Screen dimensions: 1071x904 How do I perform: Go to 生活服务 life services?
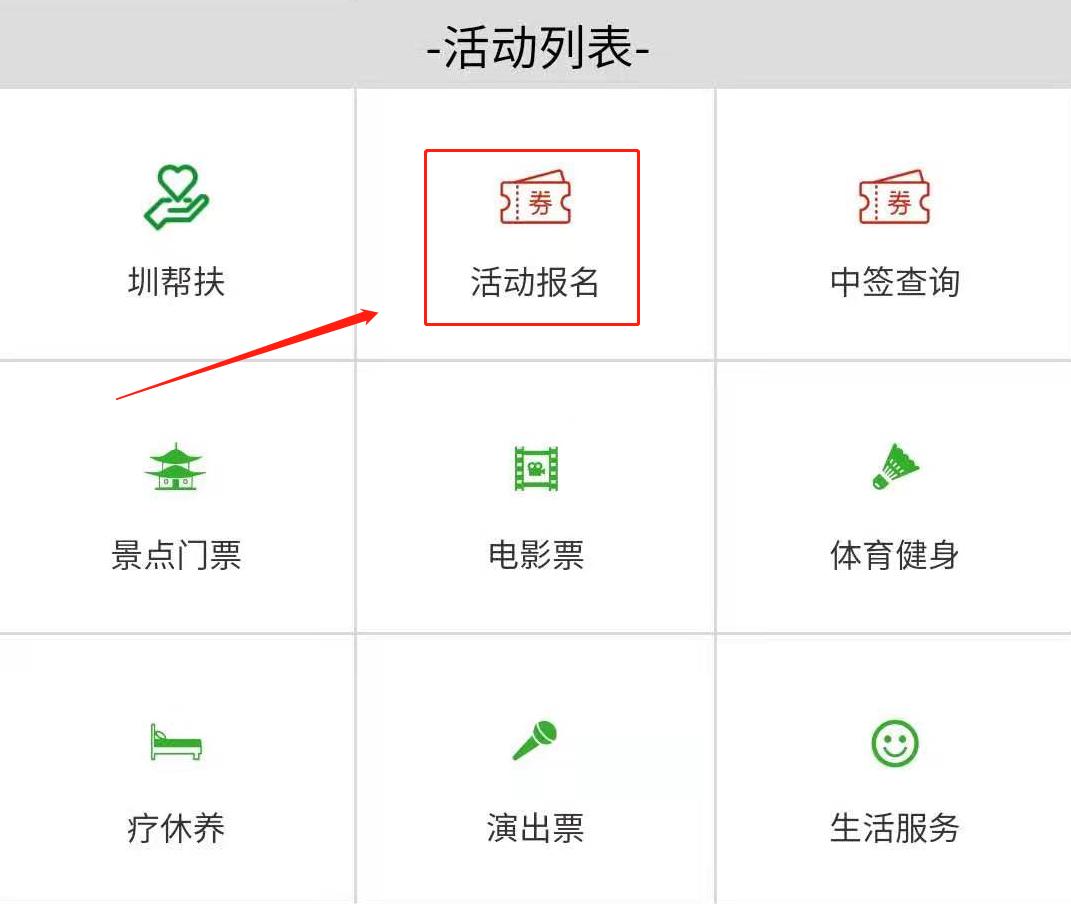pos(894,775)
